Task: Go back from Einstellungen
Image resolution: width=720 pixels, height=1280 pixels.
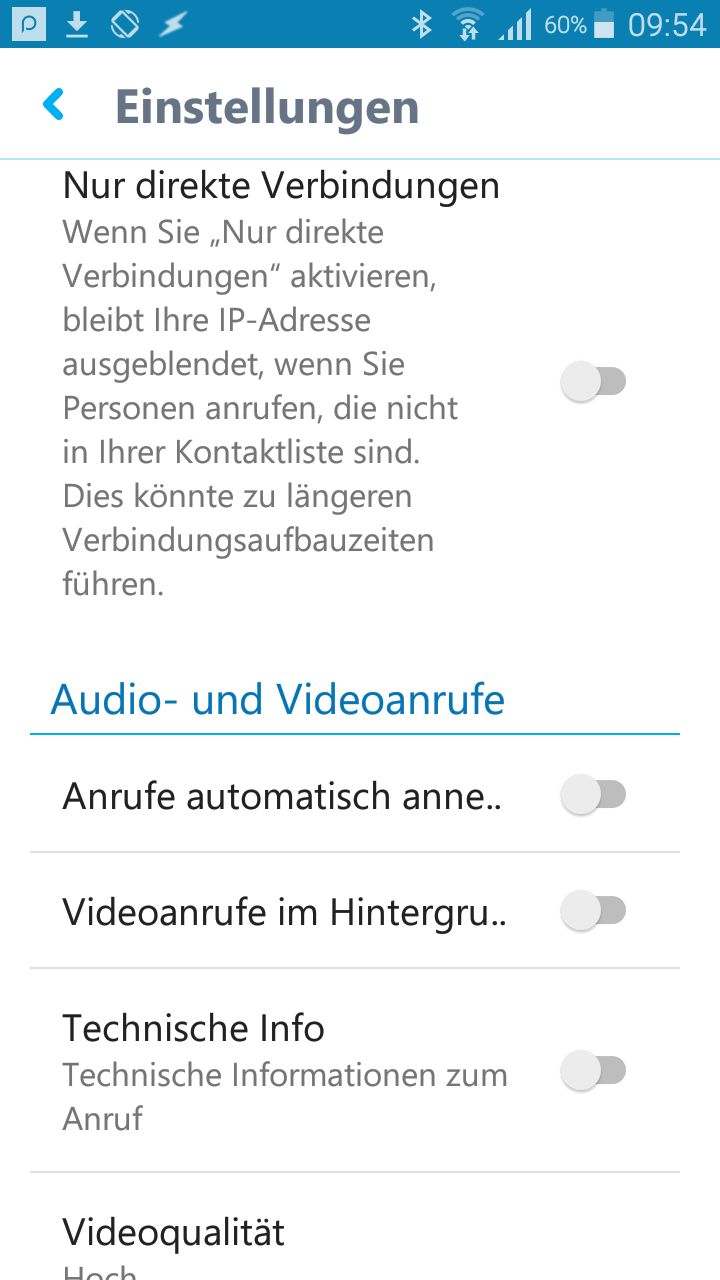Action: point(54,105)
